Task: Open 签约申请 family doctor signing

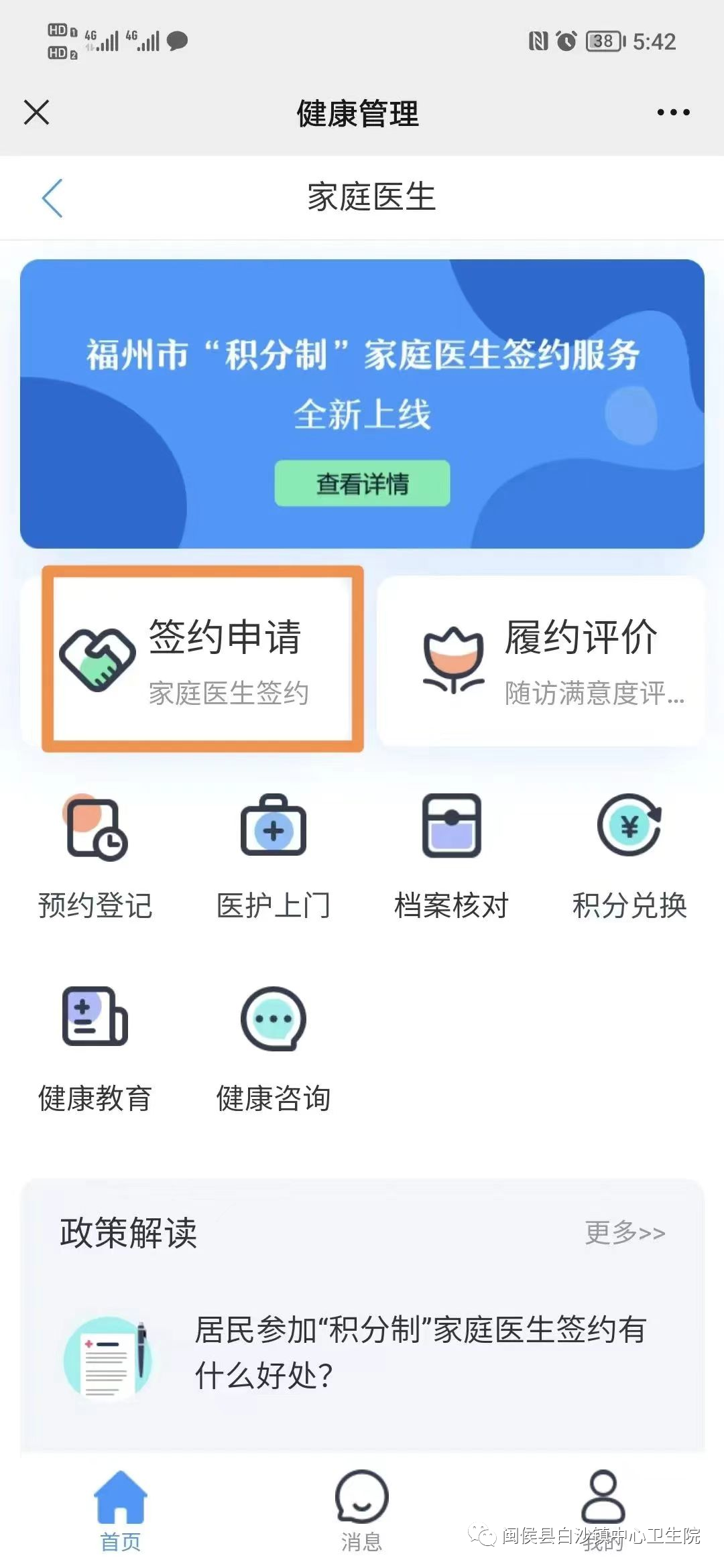Action: click(x=202, y=659)
